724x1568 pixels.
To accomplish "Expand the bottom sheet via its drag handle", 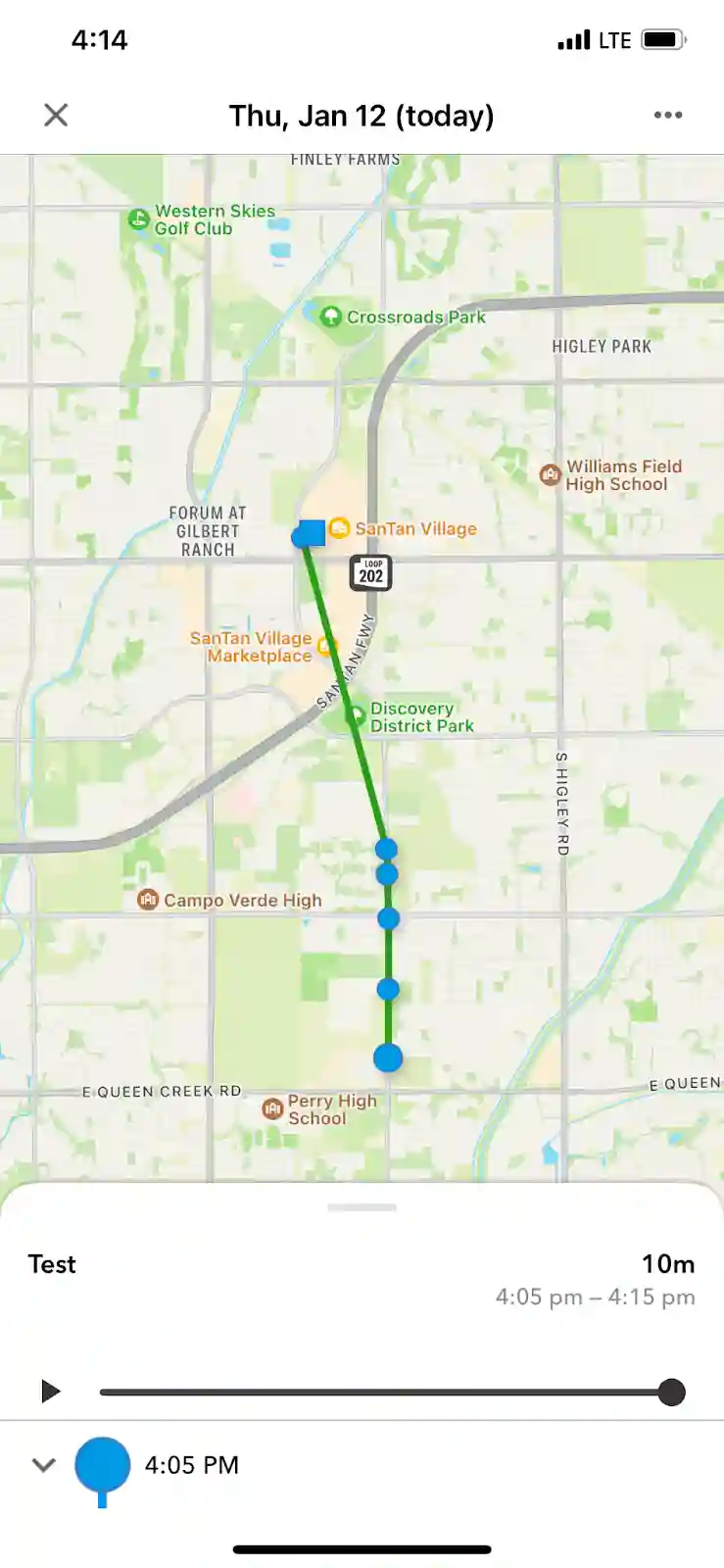I will click(362, 1208).
